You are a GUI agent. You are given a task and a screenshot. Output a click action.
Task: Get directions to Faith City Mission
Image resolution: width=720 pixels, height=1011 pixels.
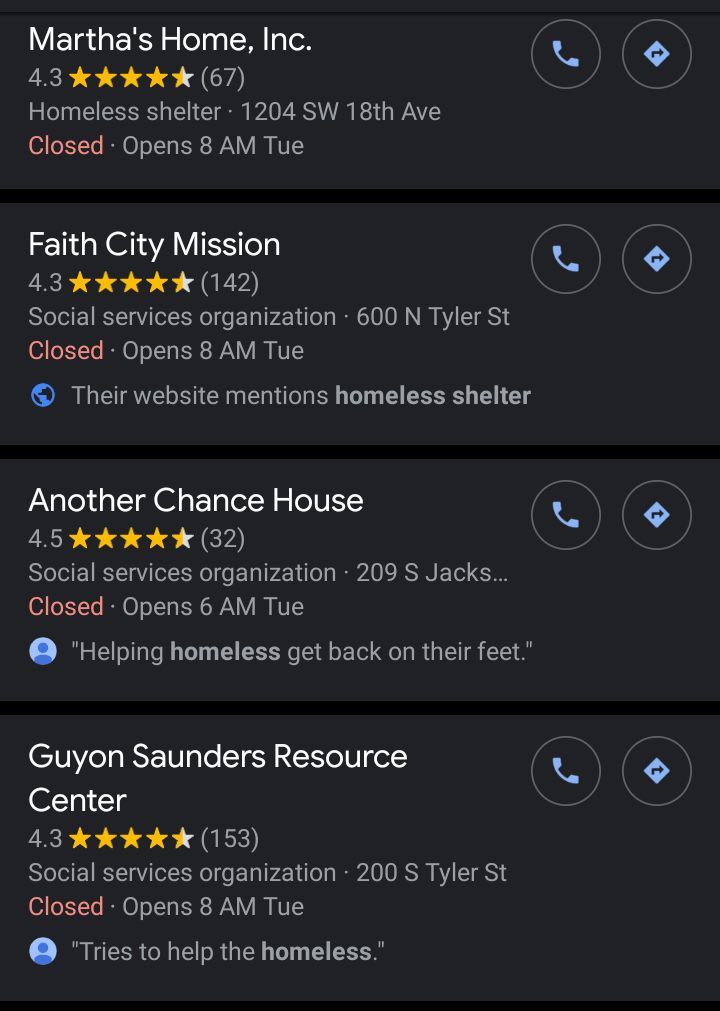coord(656,259)
